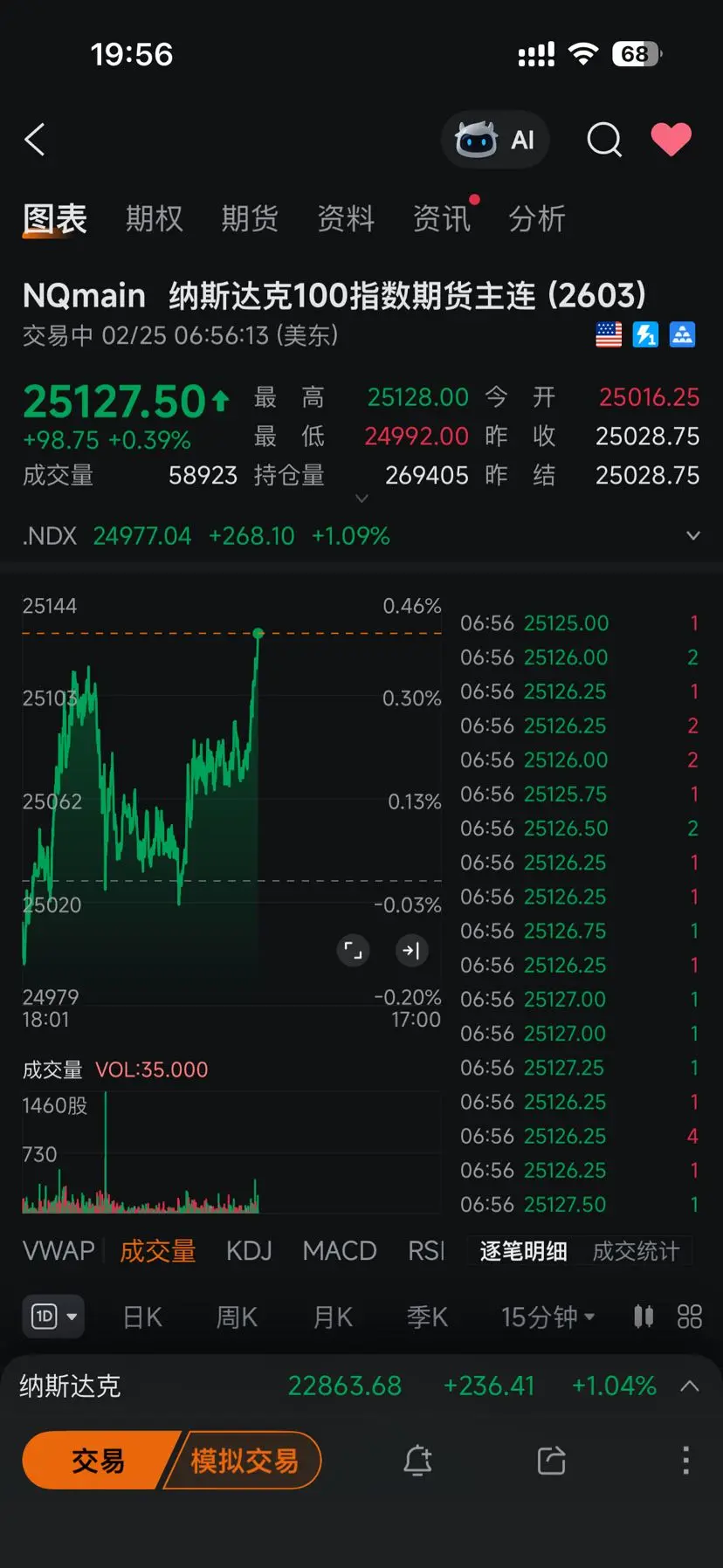723x1568 pixels.
Task: Select the KDJ indicator
Action: [249, 1251]
